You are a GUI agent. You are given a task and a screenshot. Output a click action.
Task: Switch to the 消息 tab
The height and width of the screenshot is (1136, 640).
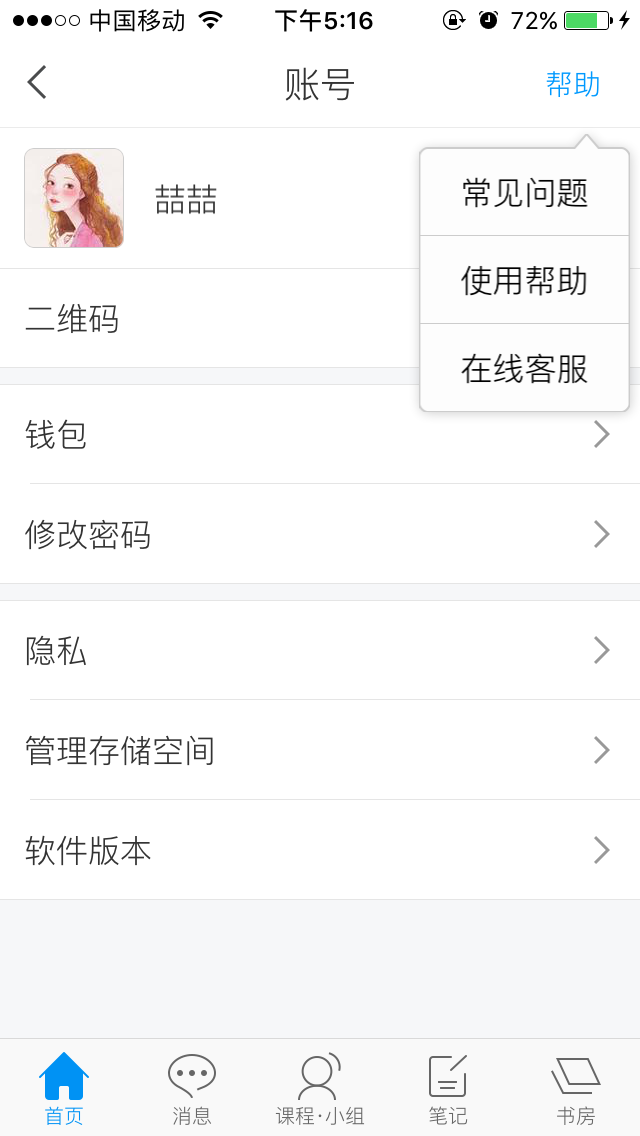191,1088
